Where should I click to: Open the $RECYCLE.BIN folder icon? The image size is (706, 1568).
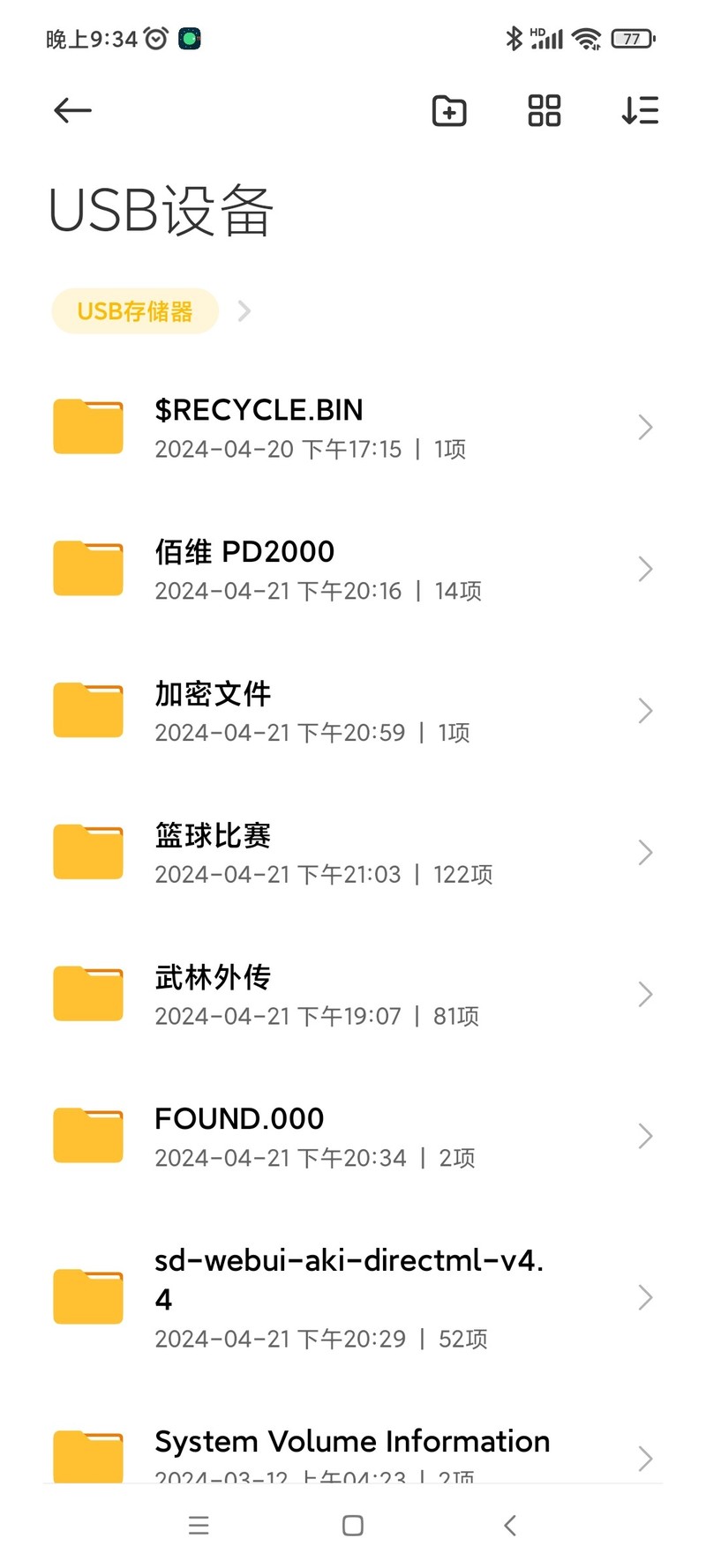tap(87, 426)
